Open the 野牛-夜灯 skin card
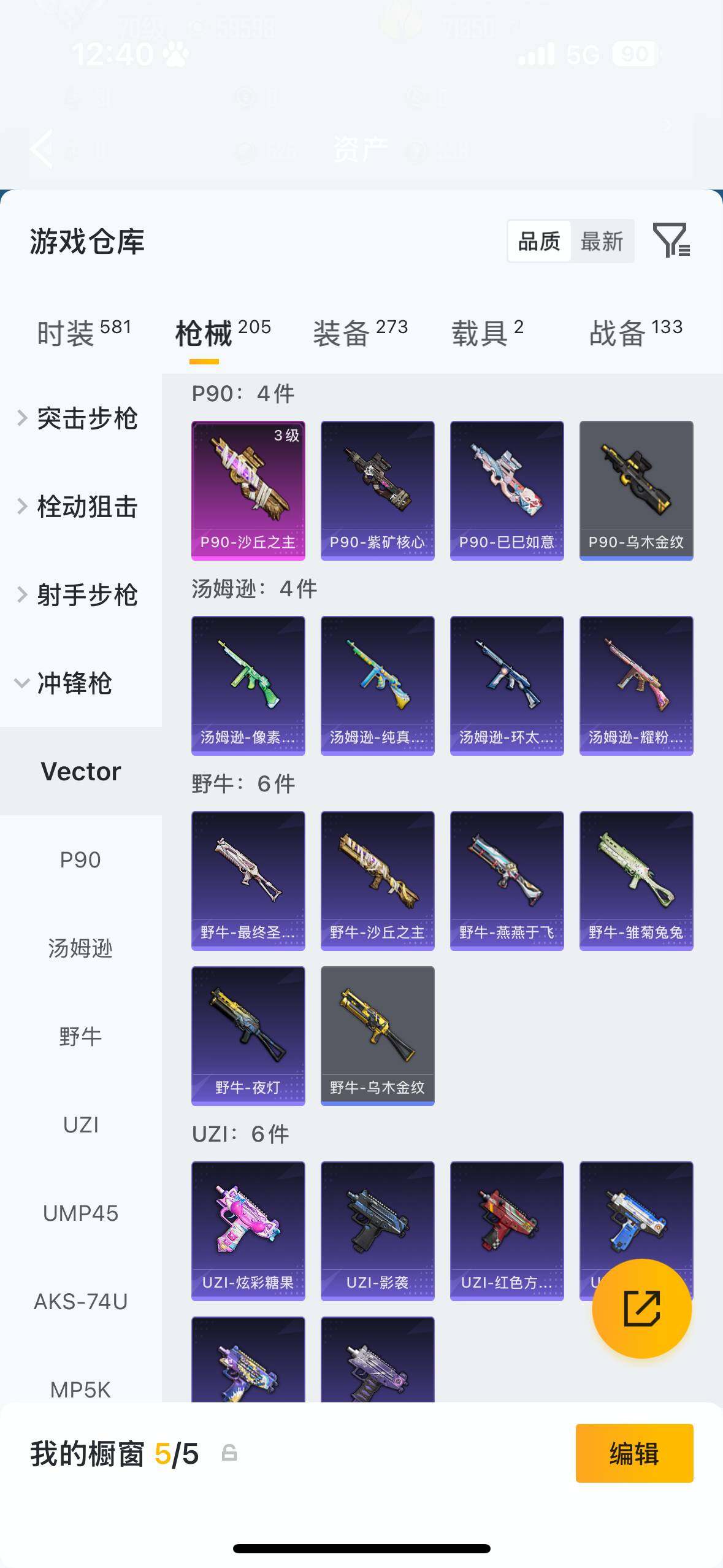This screenshot has height=1568, width=723. (x=248, y=1036)
